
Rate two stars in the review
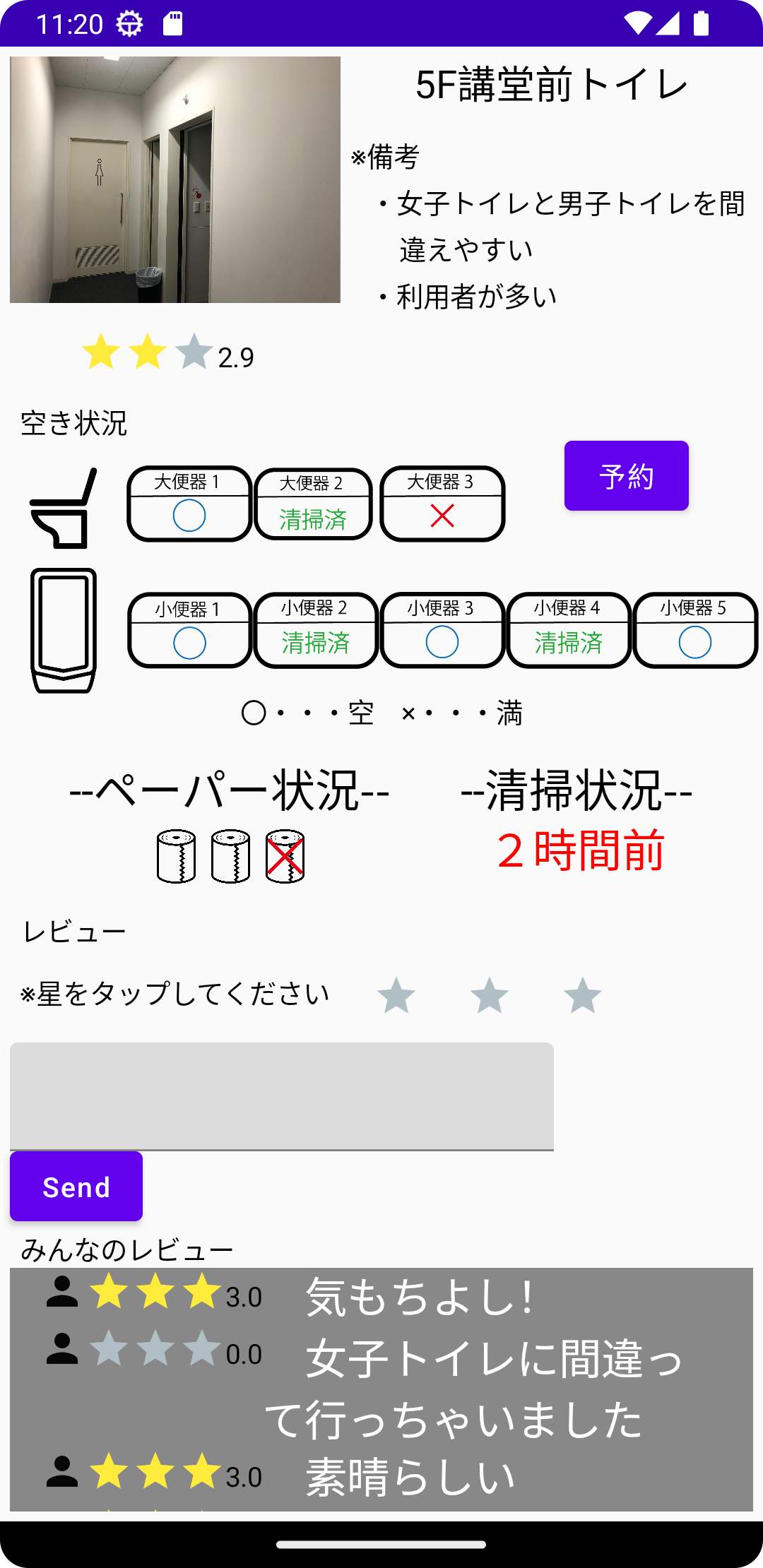coord(490,996)
